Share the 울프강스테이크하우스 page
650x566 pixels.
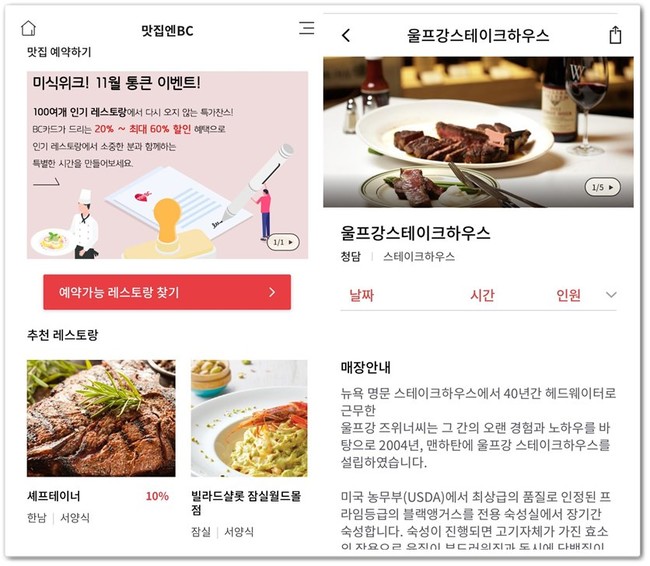click(x=615, y=35)
